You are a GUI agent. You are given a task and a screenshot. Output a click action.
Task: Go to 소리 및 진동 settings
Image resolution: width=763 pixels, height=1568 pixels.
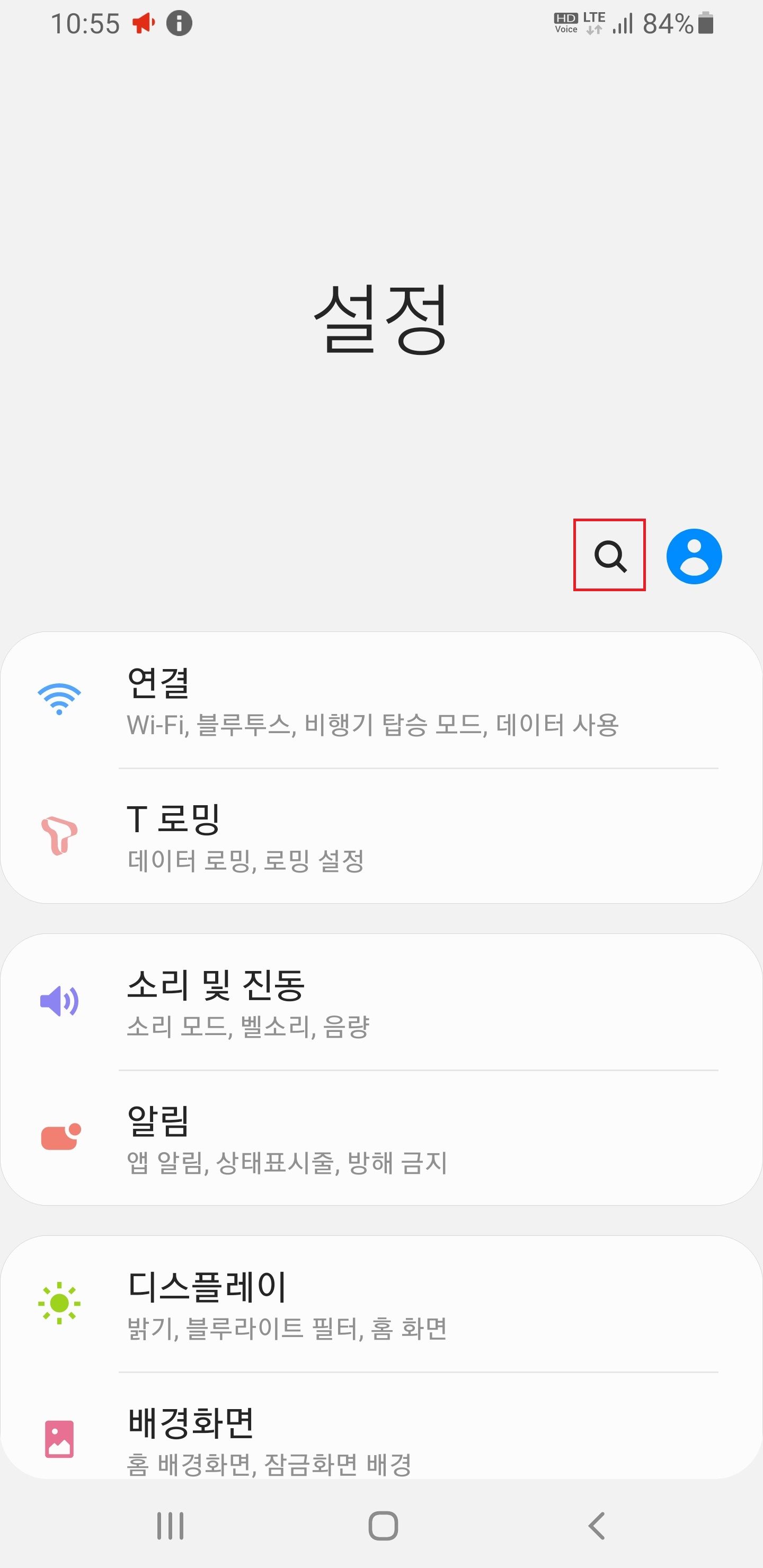click(x=381, y=1002)
